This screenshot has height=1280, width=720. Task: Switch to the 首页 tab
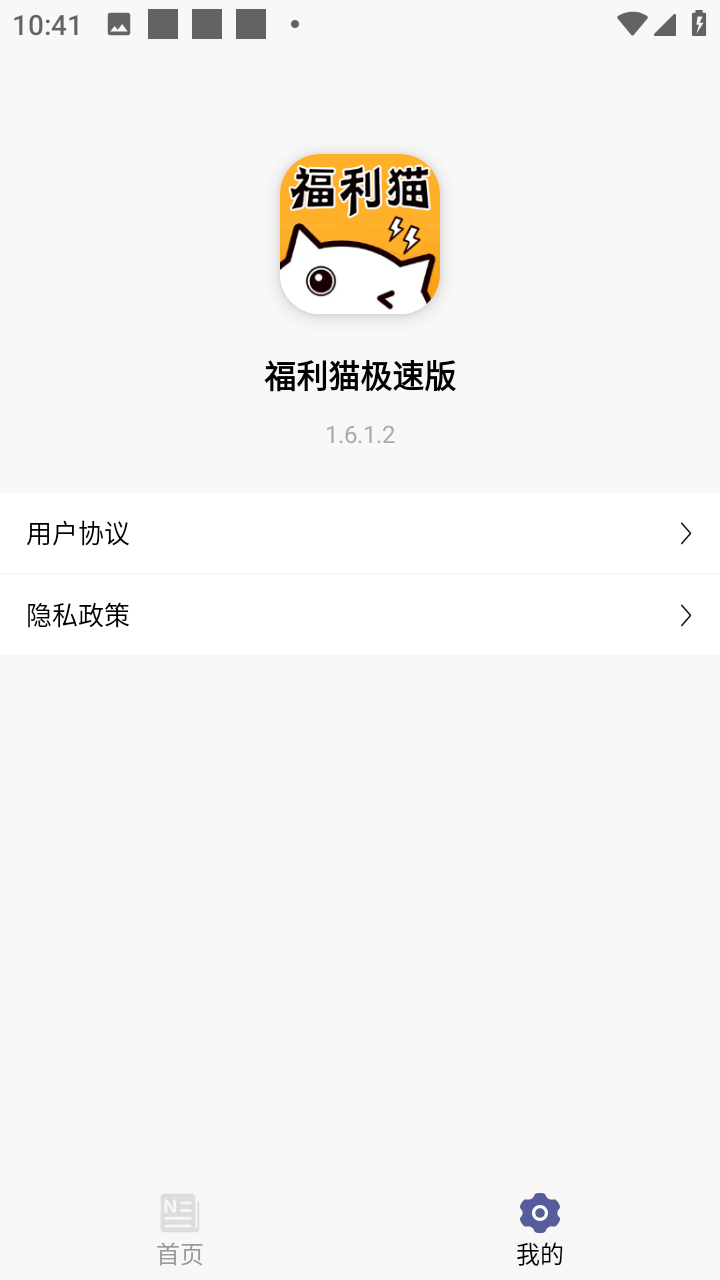coord(180,1229)
